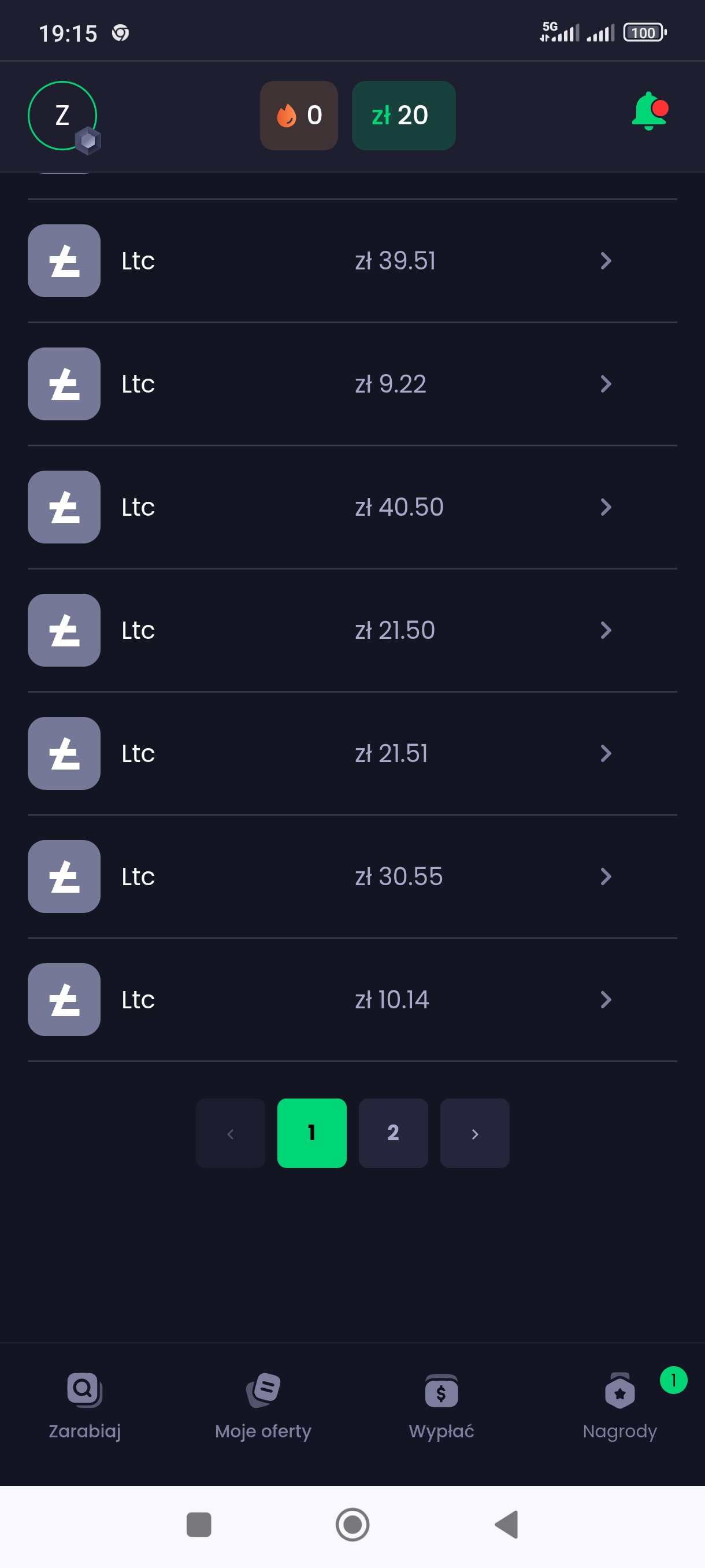Open the Ltc withdrawal of zł 21.51
The width and height of the screenshot is (705, 1568).
pos(351,753)
